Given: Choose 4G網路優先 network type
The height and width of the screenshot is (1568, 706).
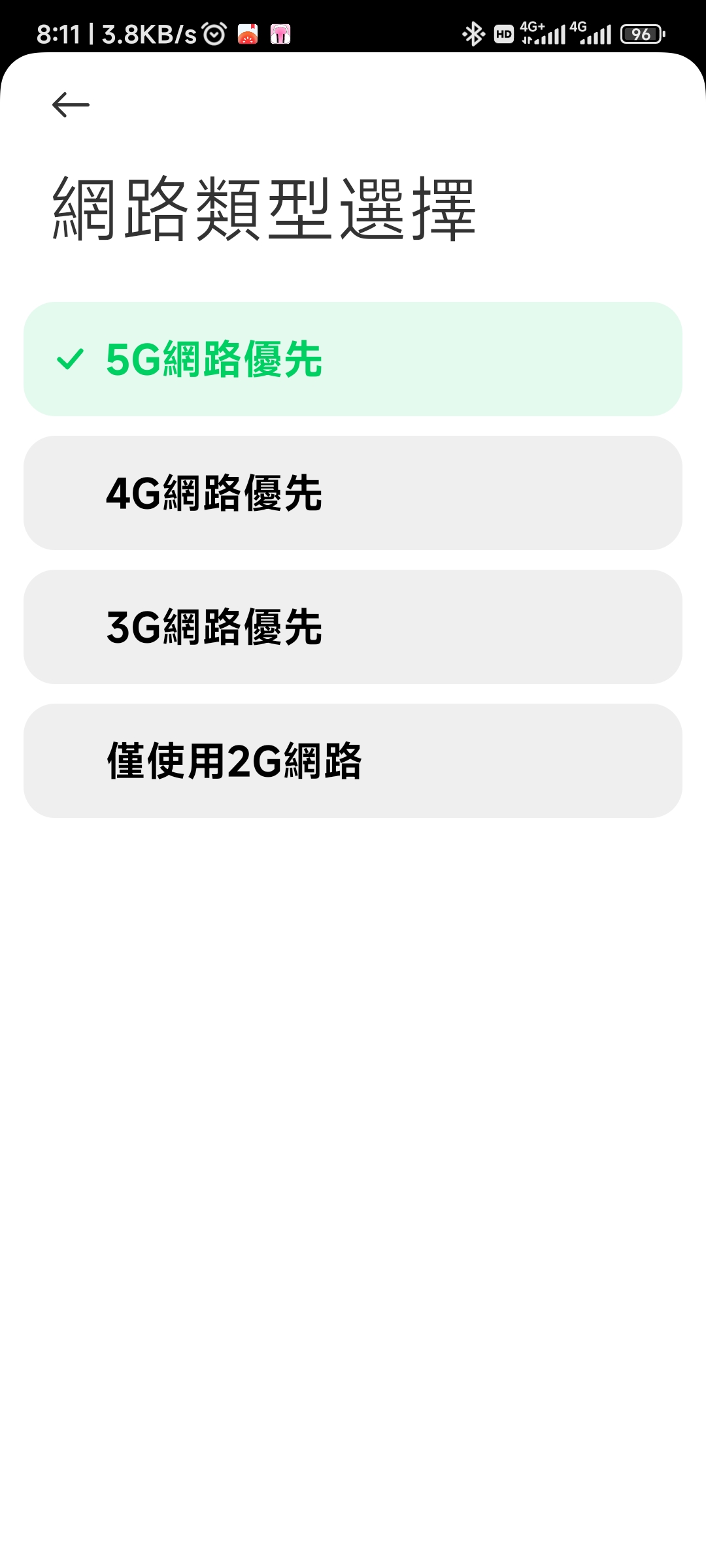Looking at the screenshot, I should 353,493.
